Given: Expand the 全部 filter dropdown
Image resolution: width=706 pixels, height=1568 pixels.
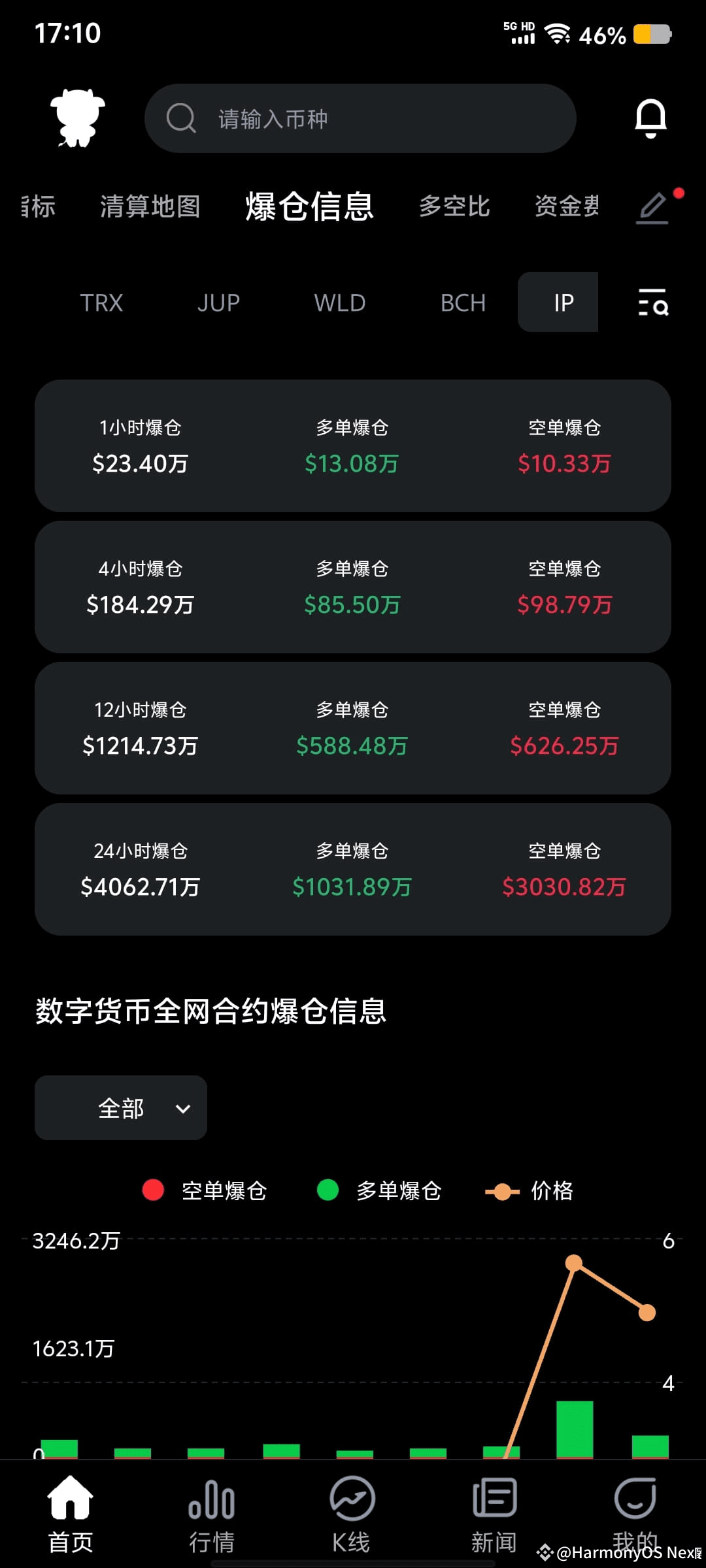Looking at the screenshot, I should tap(120, 1108).
